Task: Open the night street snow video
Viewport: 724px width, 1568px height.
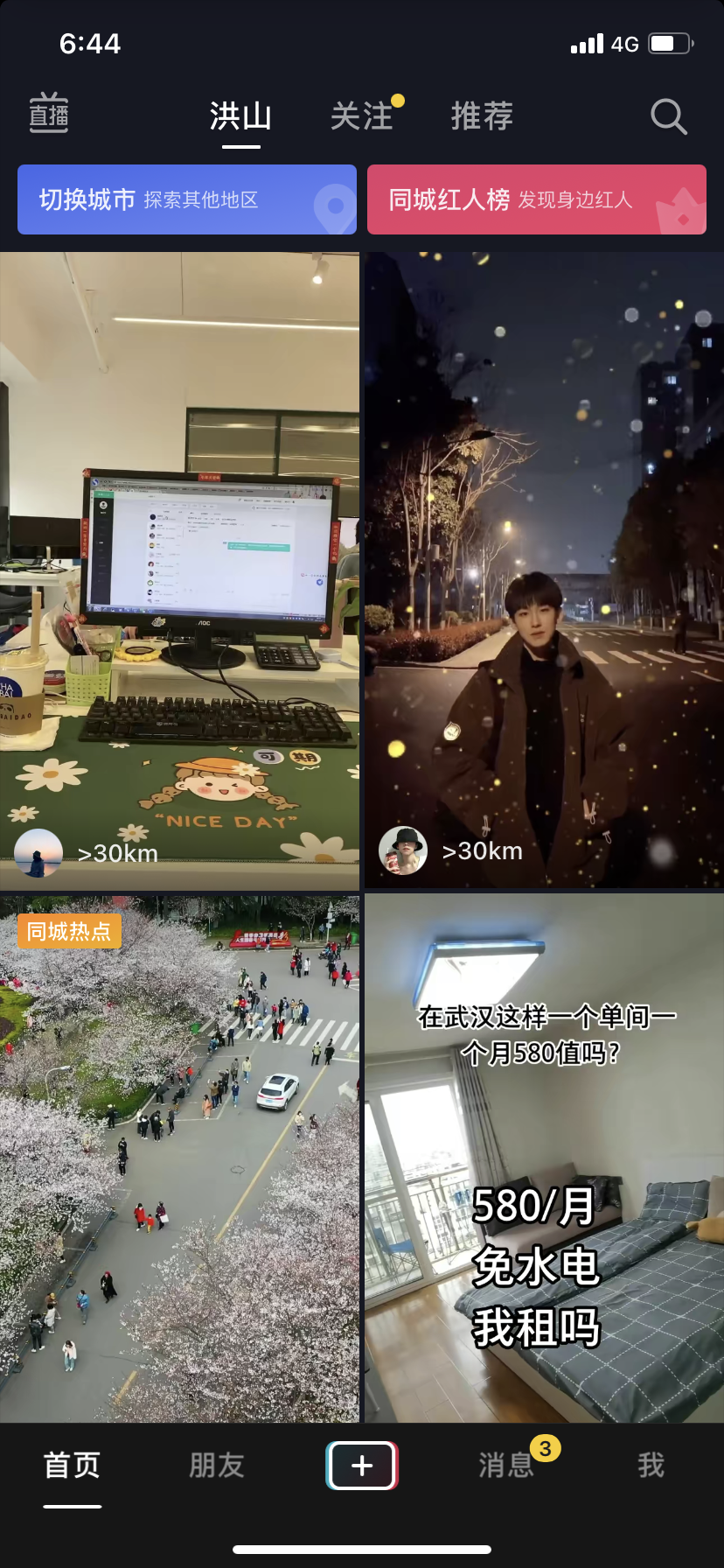Action: coord(544,570)
